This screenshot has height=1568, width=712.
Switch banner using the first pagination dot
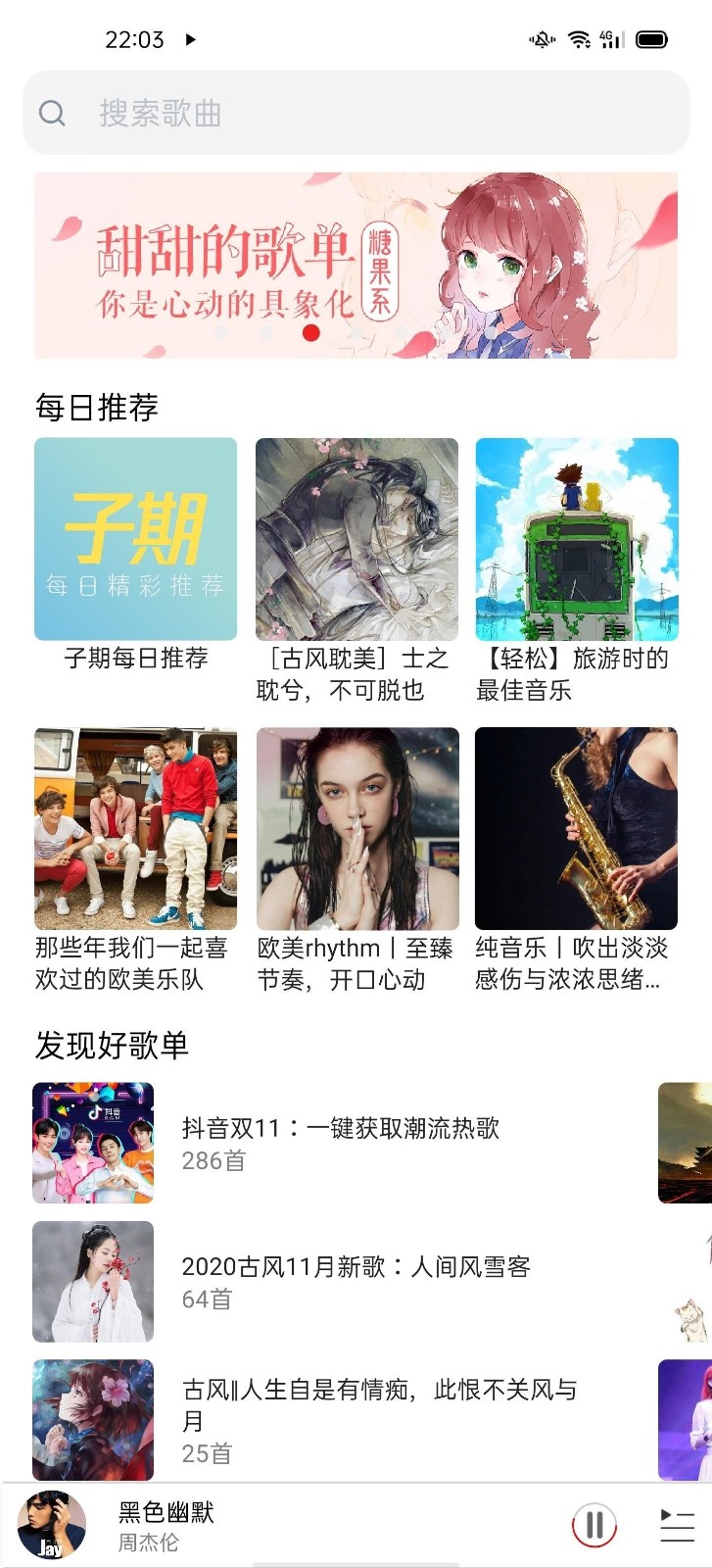(219, 335)
